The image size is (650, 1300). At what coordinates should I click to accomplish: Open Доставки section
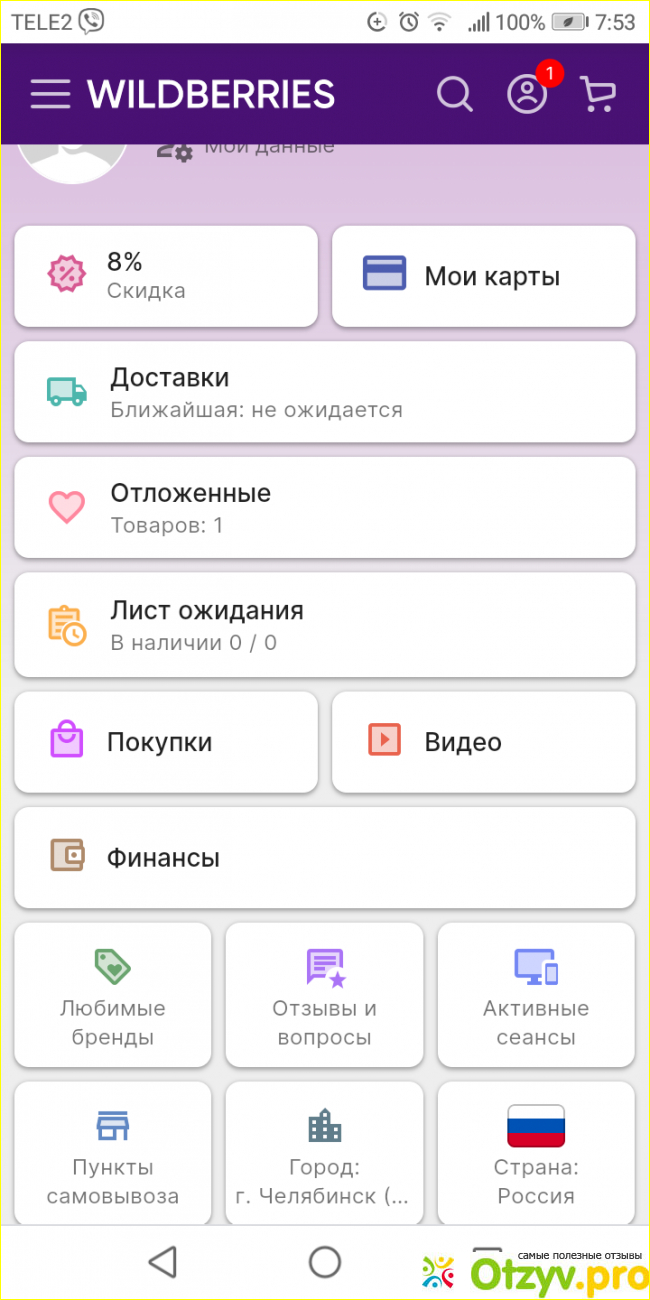(x=324, y=392)
